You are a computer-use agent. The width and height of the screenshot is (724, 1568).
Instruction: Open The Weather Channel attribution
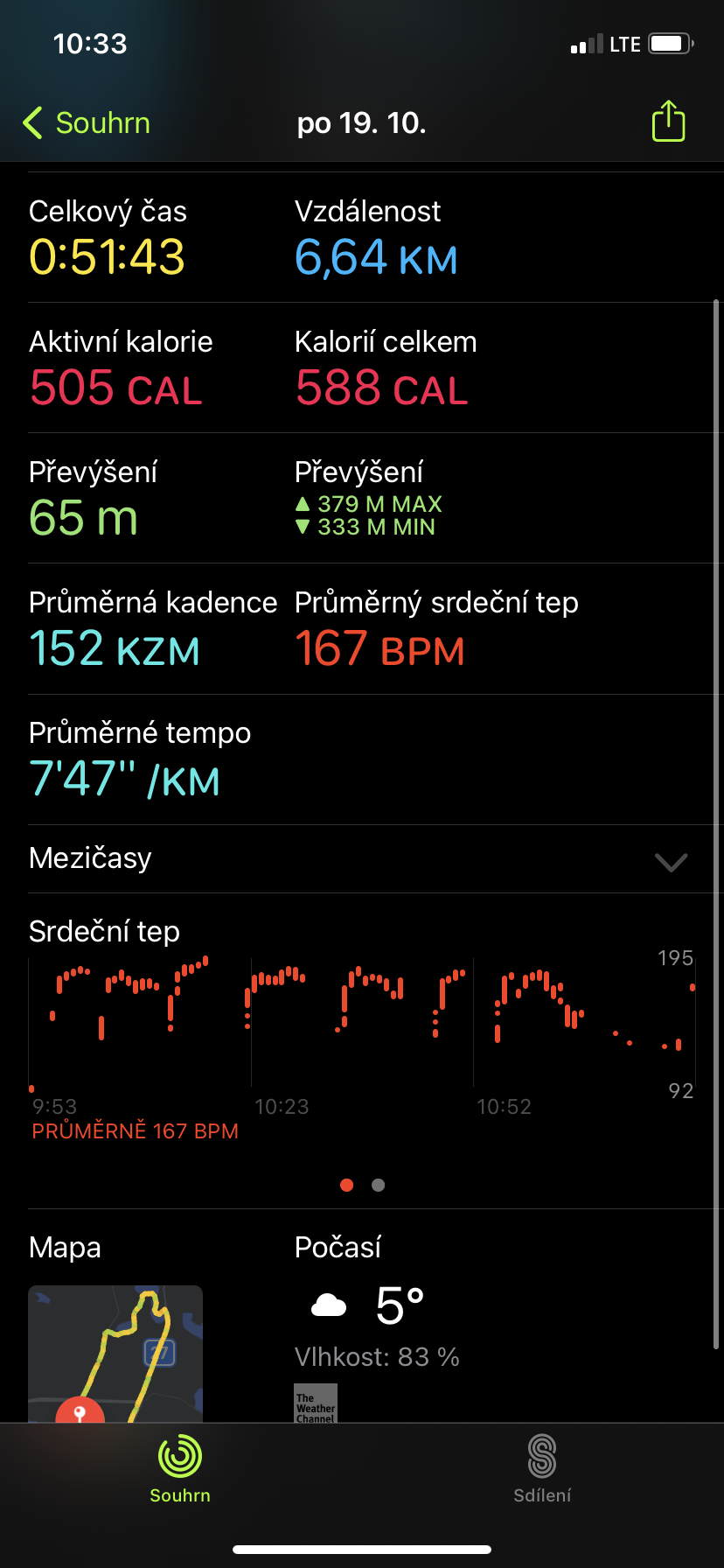click(316, 1403)
